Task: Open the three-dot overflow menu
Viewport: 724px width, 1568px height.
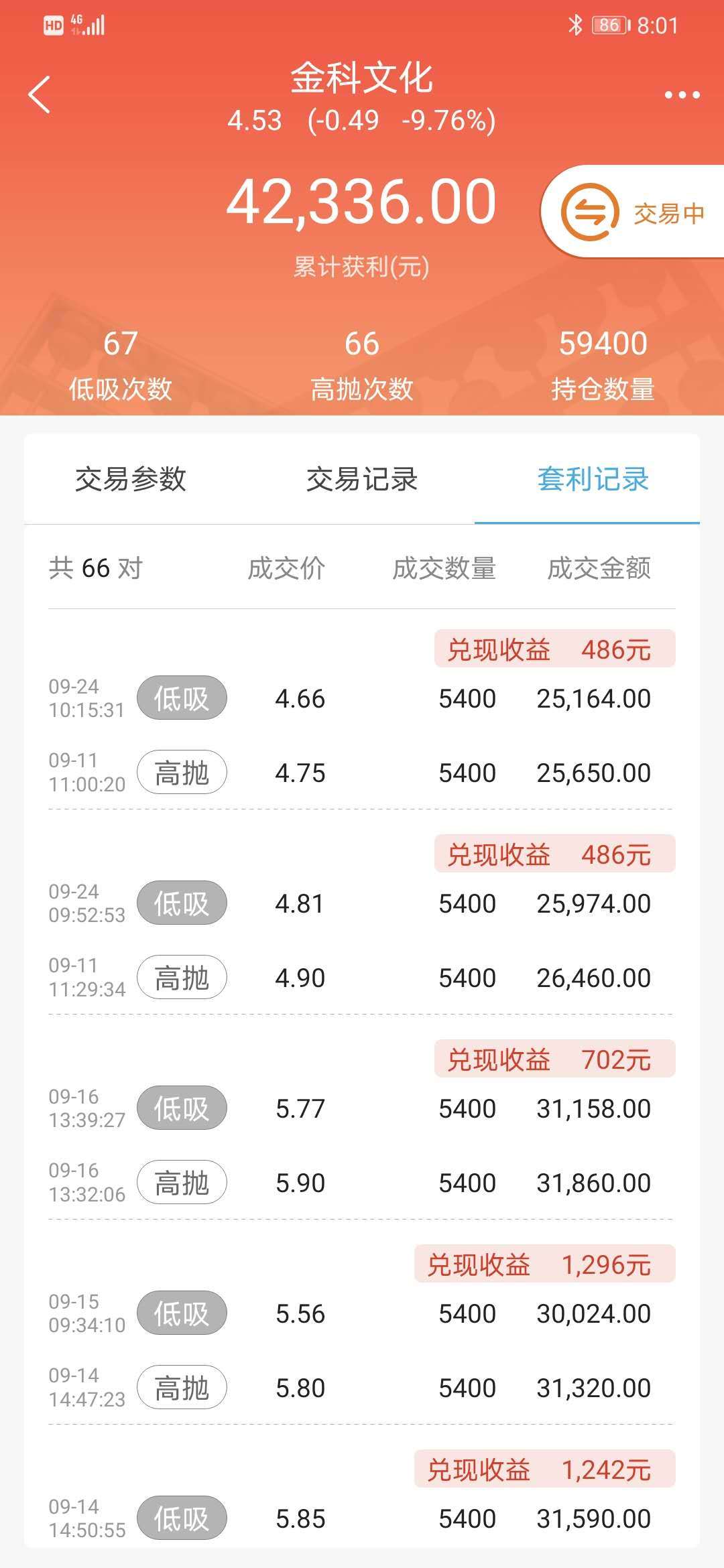Action: click(682, 95)
